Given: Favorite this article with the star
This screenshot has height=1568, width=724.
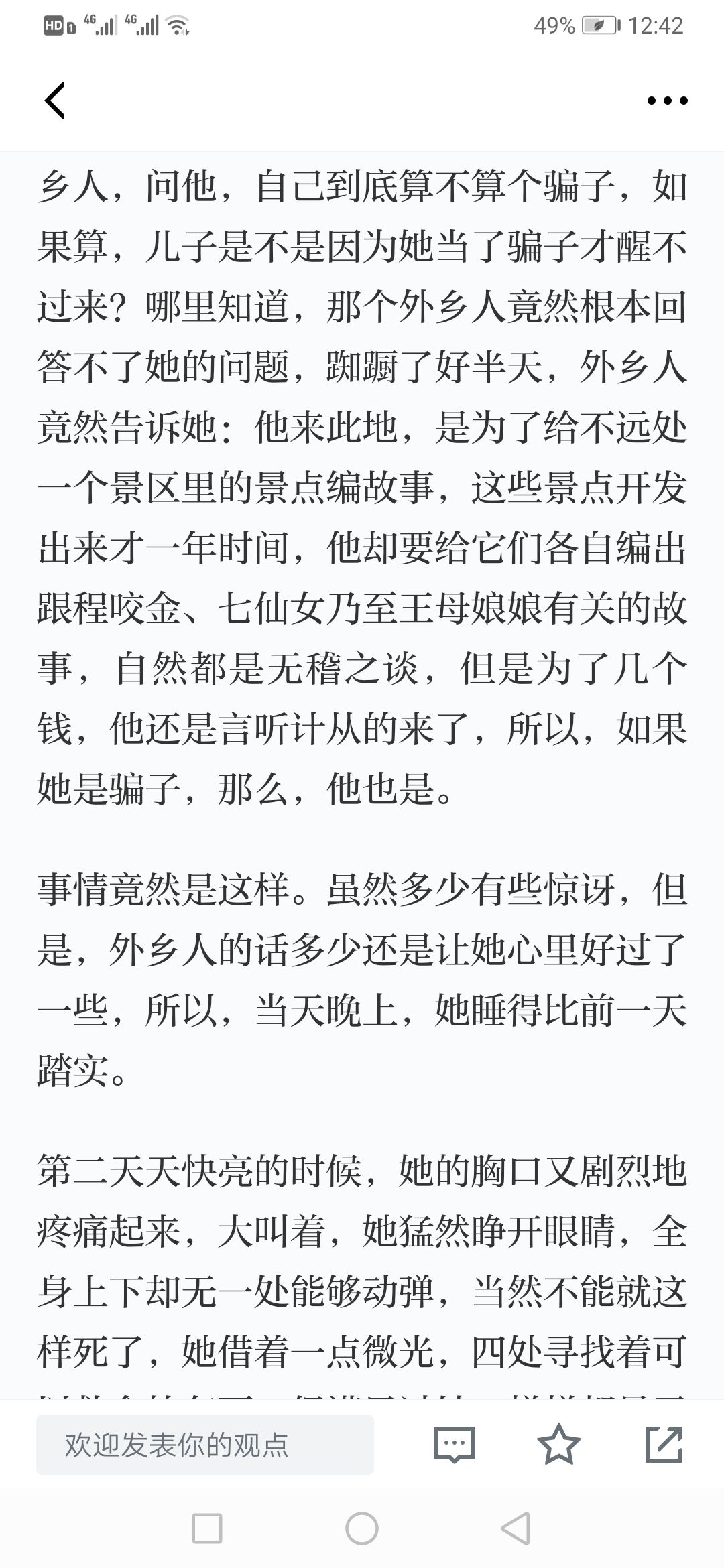Looking at the screenshot, I should click(558, 1444).
